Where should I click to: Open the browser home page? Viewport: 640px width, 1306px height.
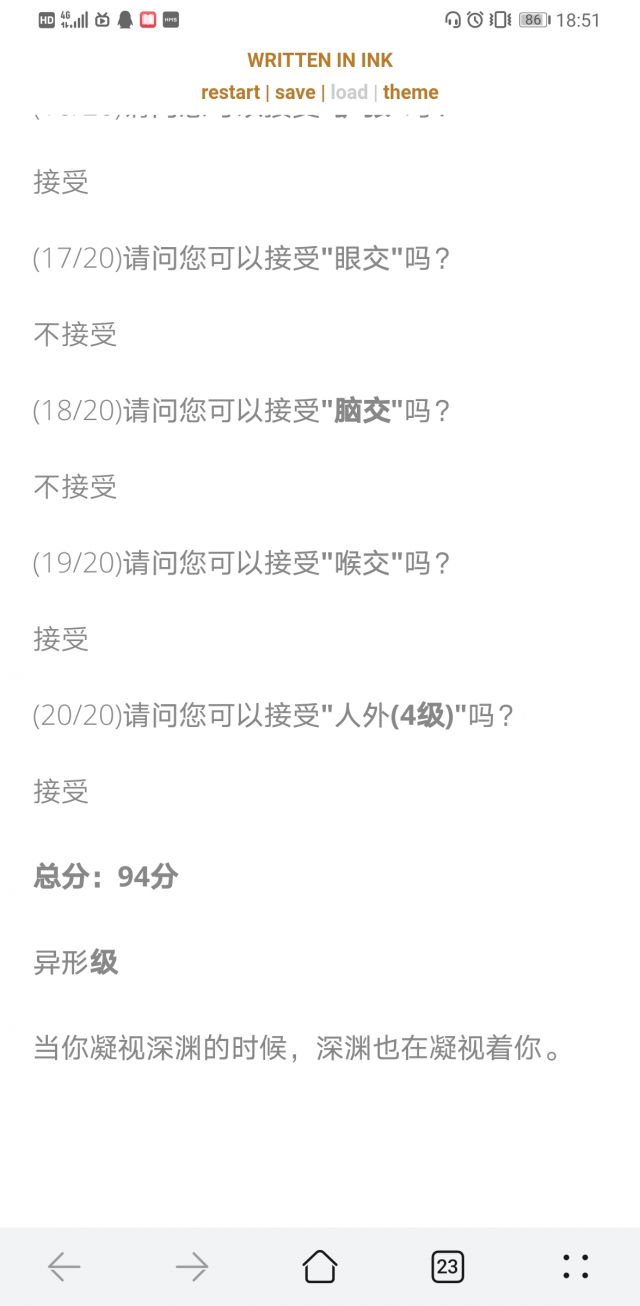[320, 1266]
